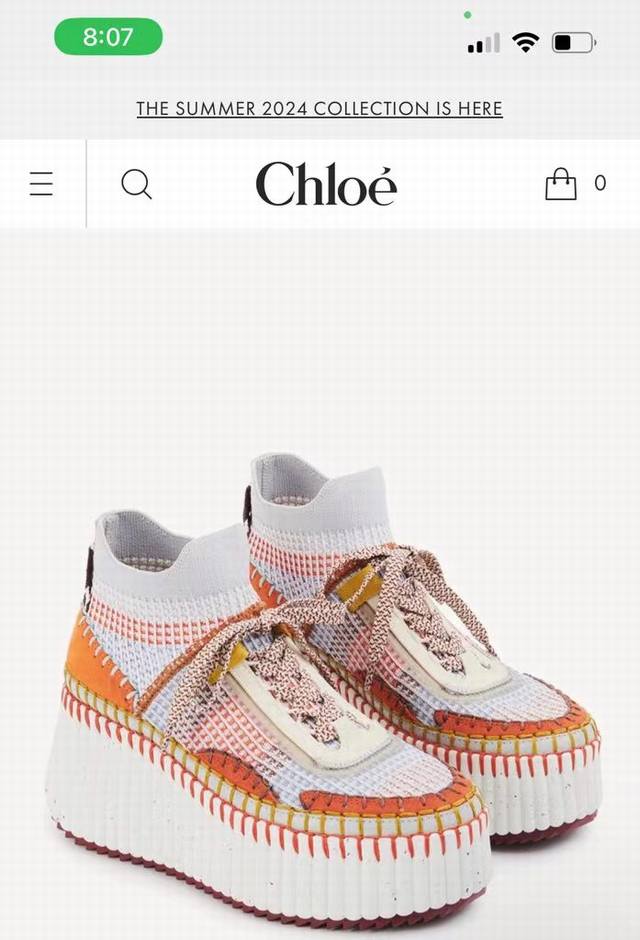640x940 pixels.
Task: Open the shopping bag
Action: pyautogui.click(x=561, y=184)
